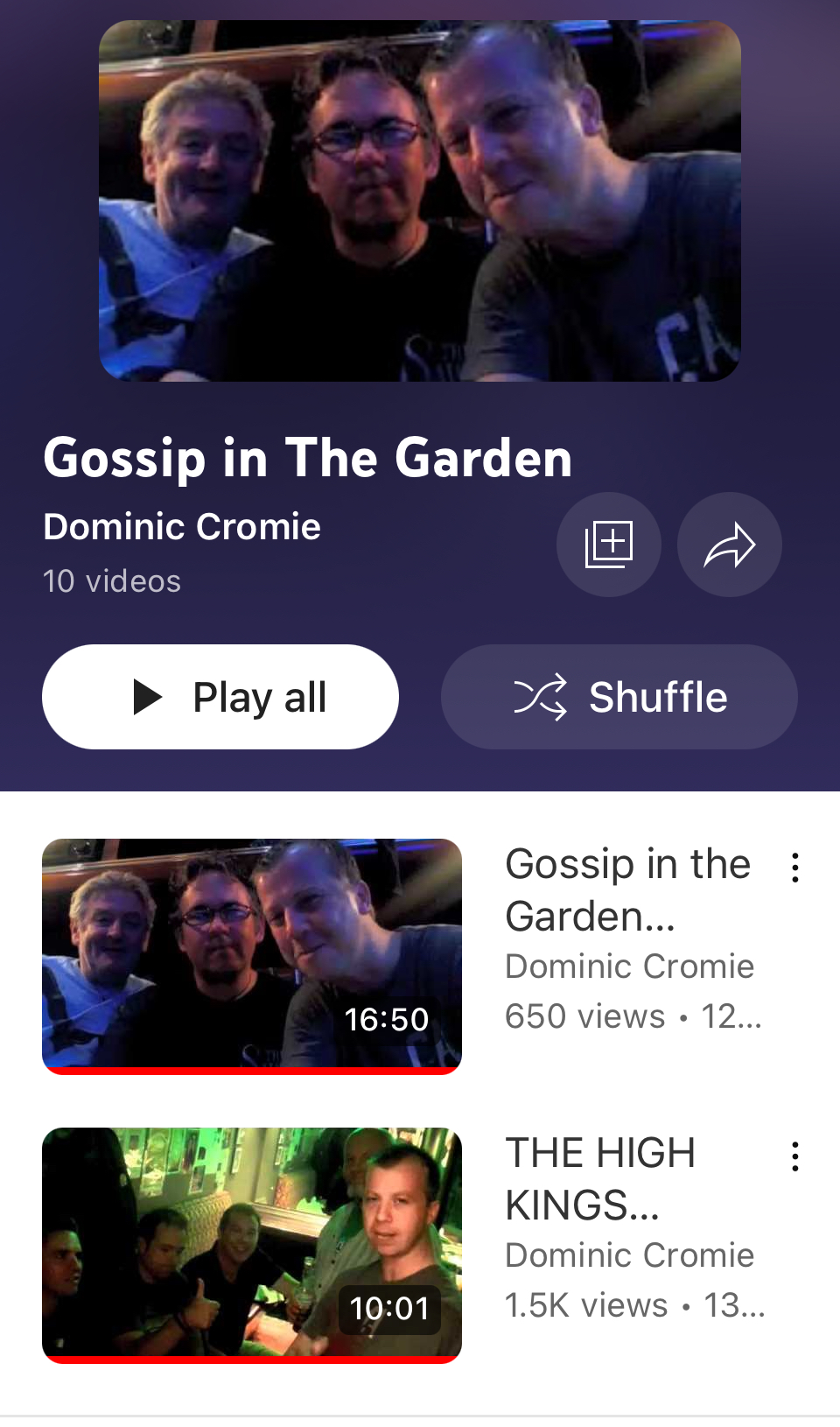Open the Dominic Cromie channel link
The image size is (840, 1427).
(x=182, y=527)
